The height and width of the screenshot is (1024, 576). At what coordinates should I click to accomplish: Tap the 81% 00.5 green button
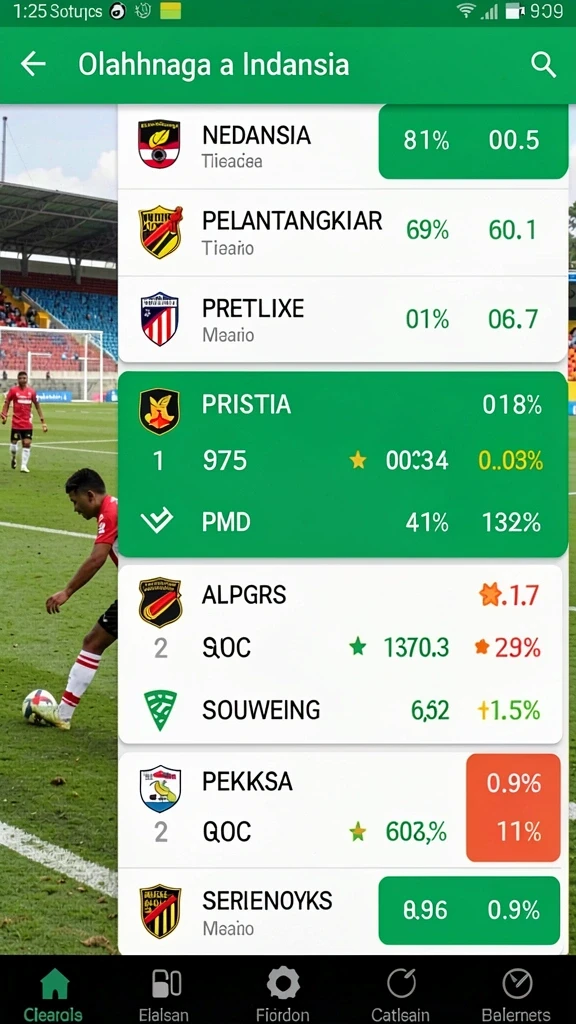tap(473, 141)
